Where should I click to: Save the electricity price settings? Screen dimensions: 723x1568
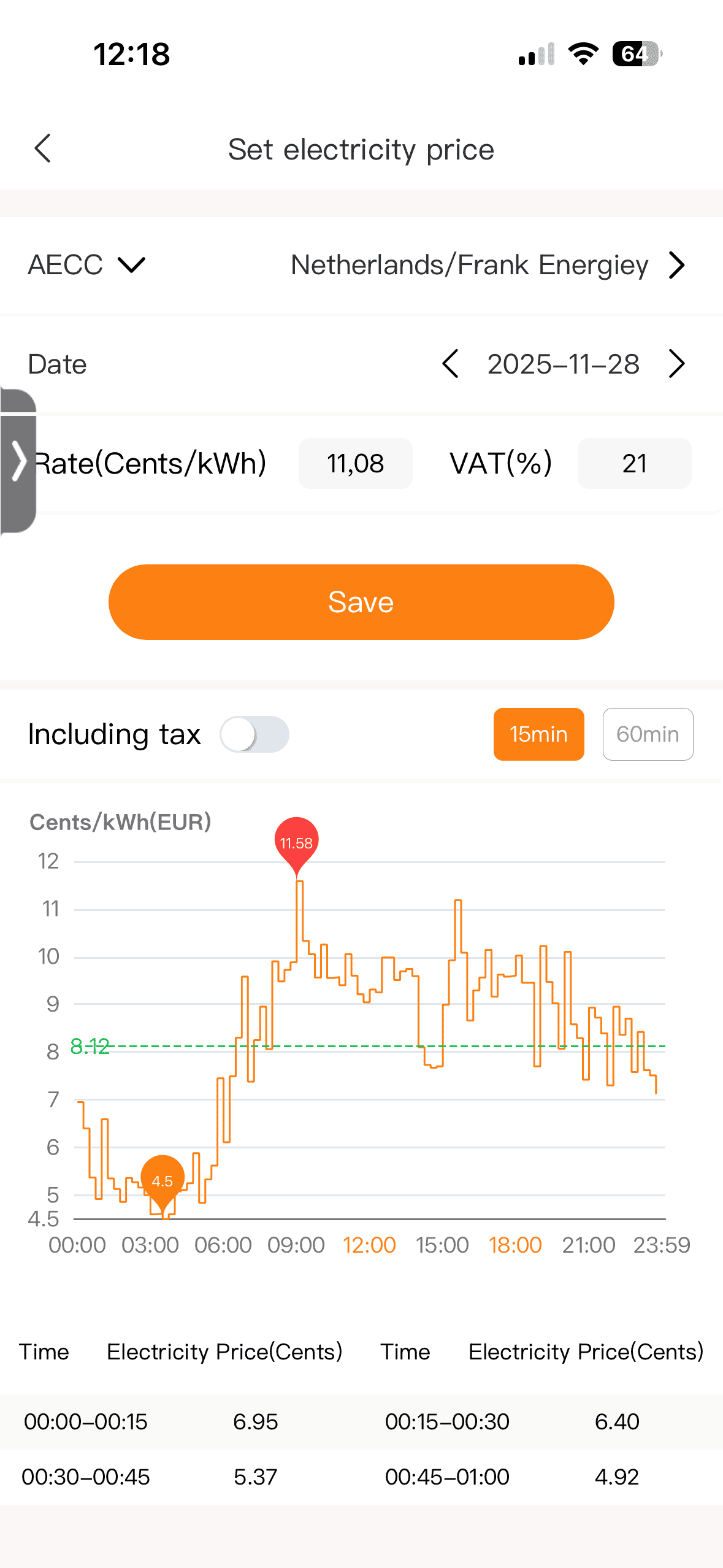pos(361,602)
